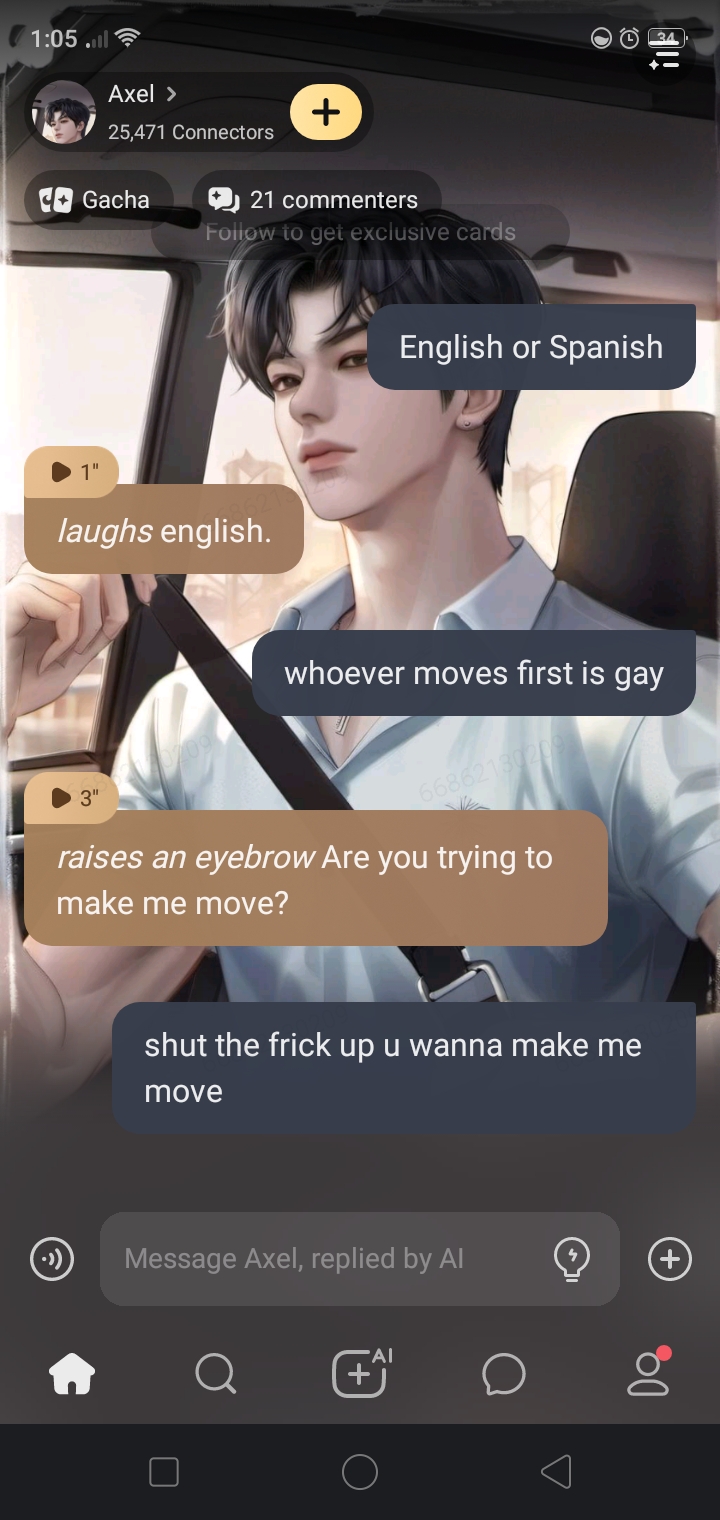The height and width of the screenshot is (1520, 720).
Task: Play the 1" voice clip for "laughs english"
Action: coord(72,472)
